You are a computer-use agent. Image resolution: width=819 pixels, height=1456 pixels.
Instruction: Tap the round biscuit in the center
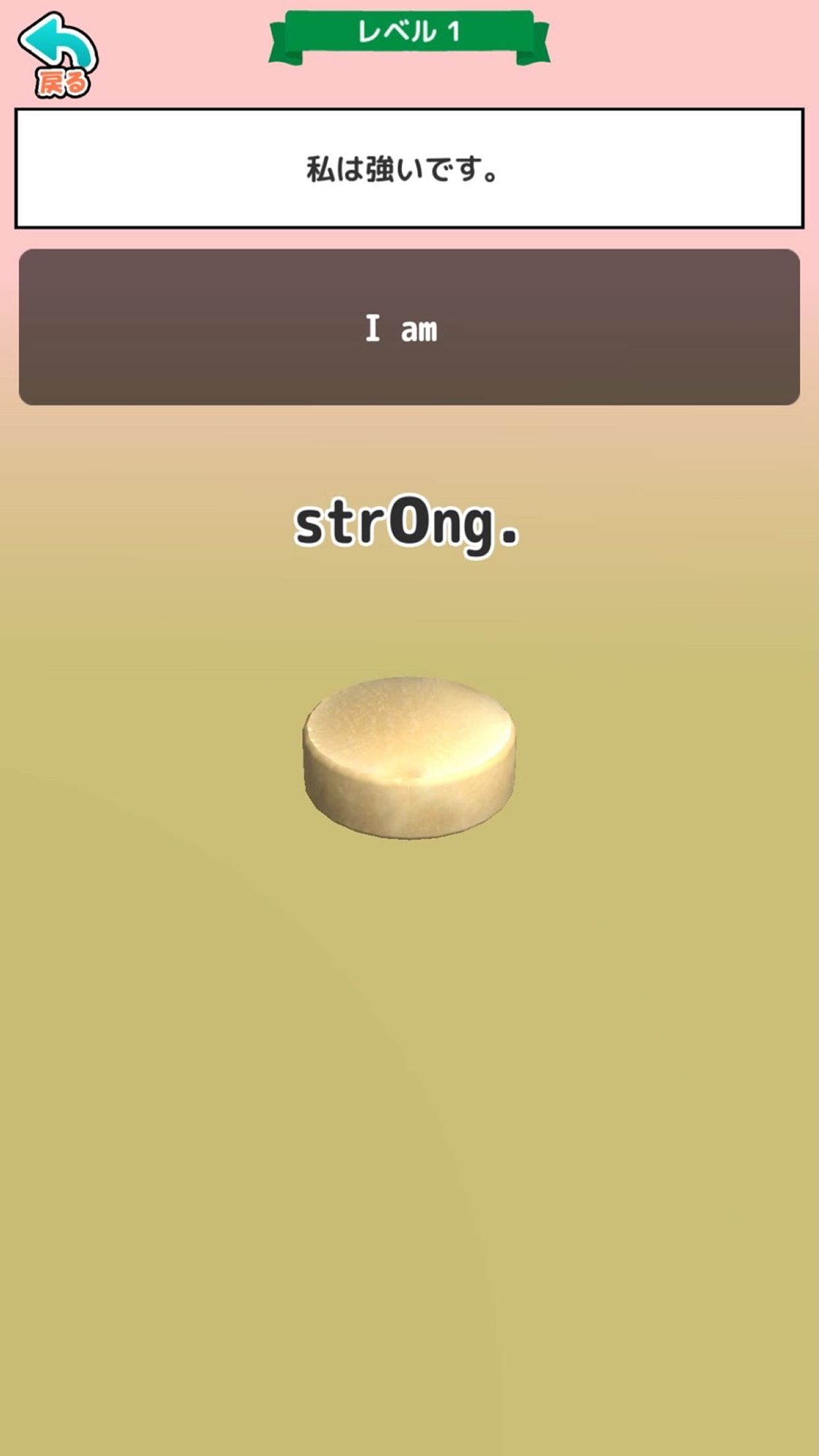click(x=409, y=756)
